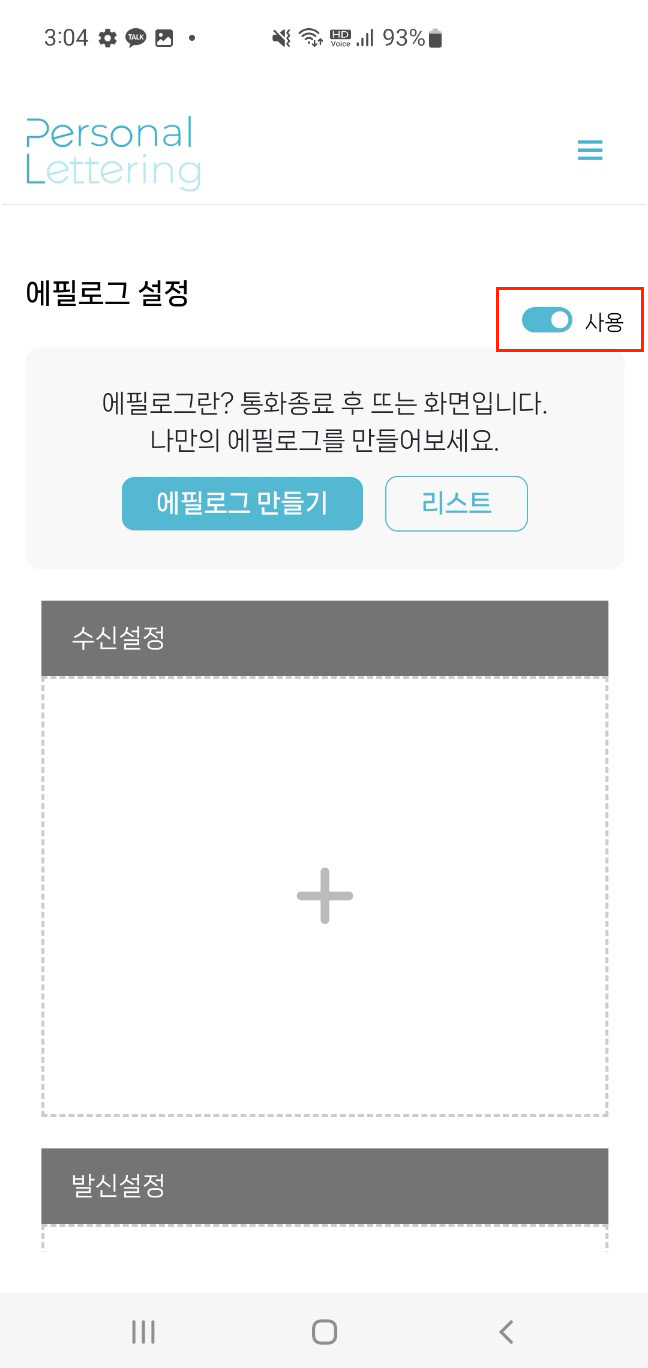Open recent apps from navigation bar

(144, 1331)
